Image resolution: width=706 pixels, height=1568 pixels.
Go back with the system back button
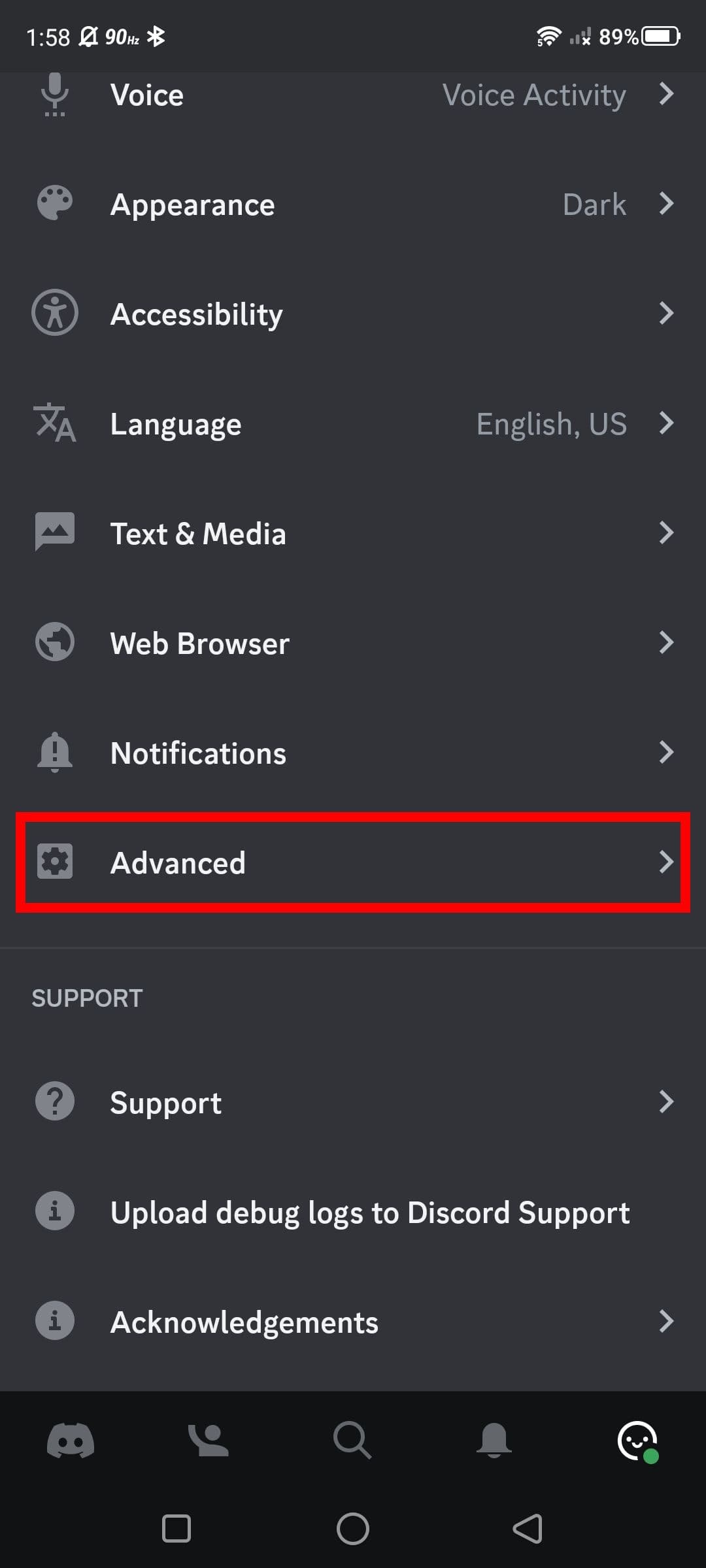(x=528, y=1529)
